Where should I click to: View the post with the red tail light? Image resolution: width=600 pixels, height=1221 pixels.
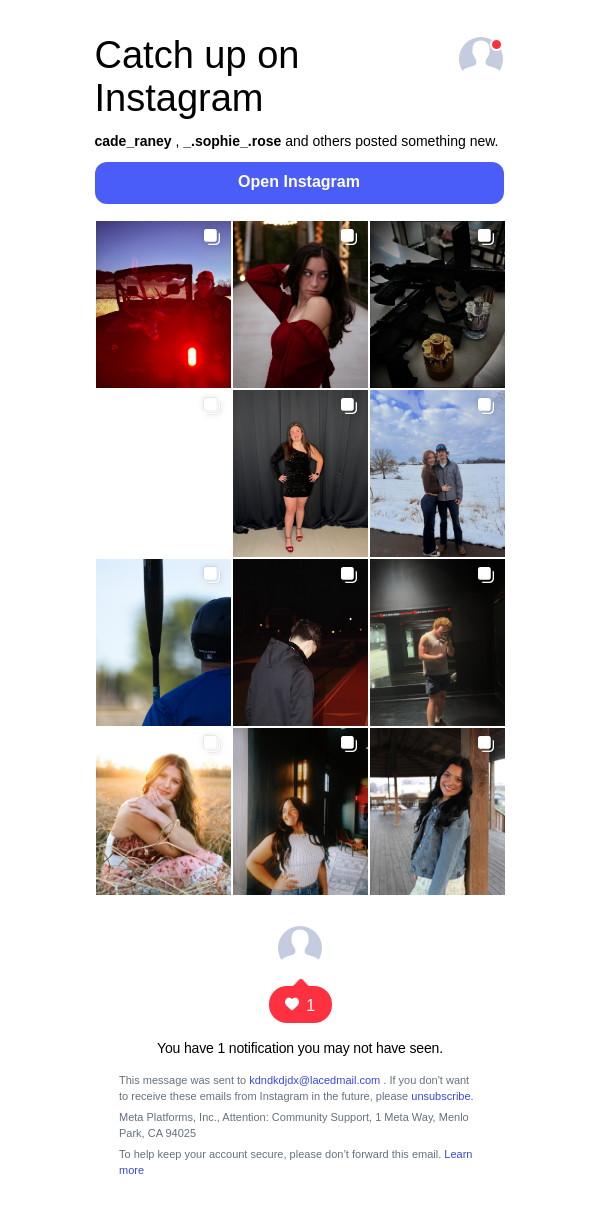pyautogui.click(x=163, y=305)
